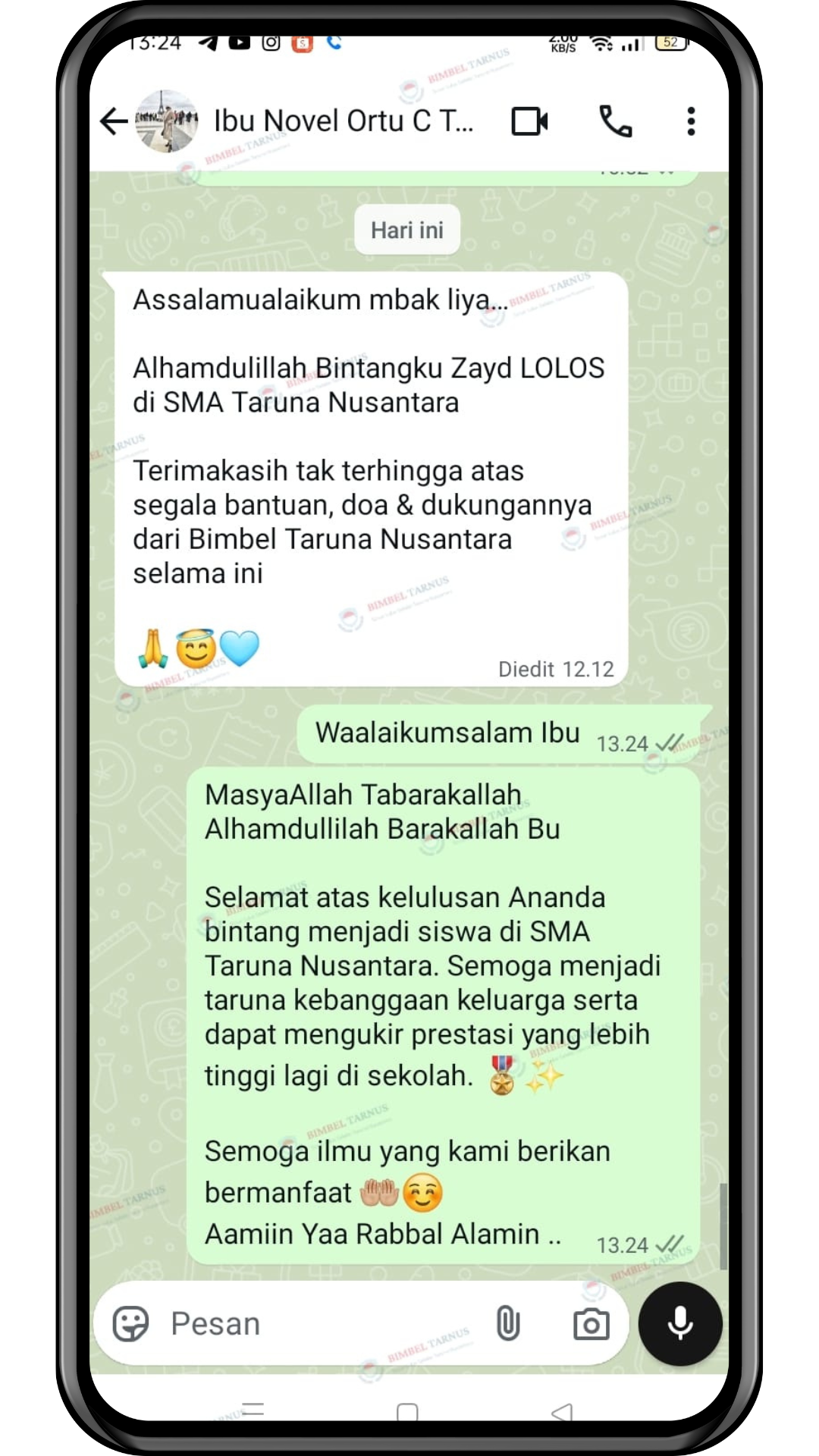Open the emoji and sticker picker
The width and height of the screenshot is (819, 1456).
pos(130,1325)
